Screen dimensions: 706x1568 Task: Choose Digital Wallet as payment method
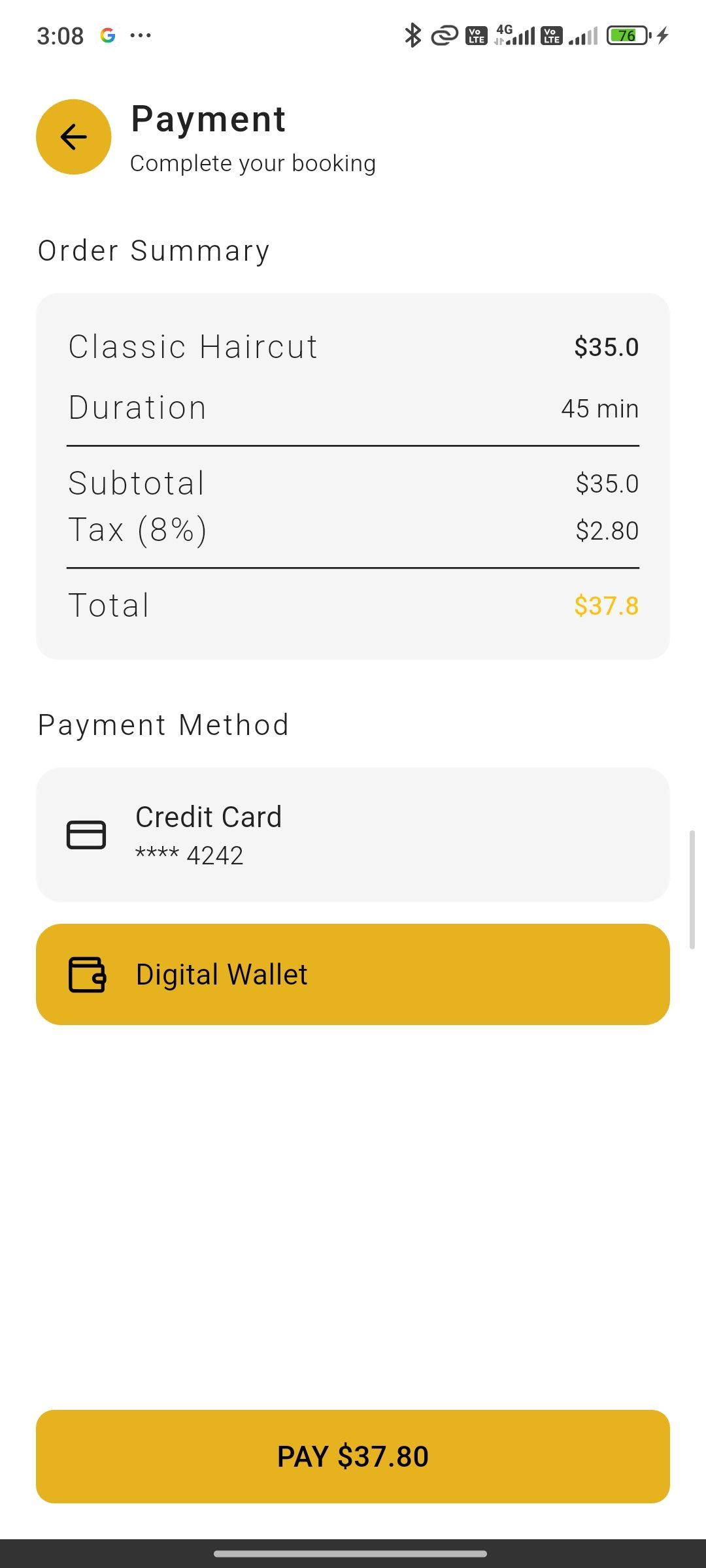[x=353, y=974]
